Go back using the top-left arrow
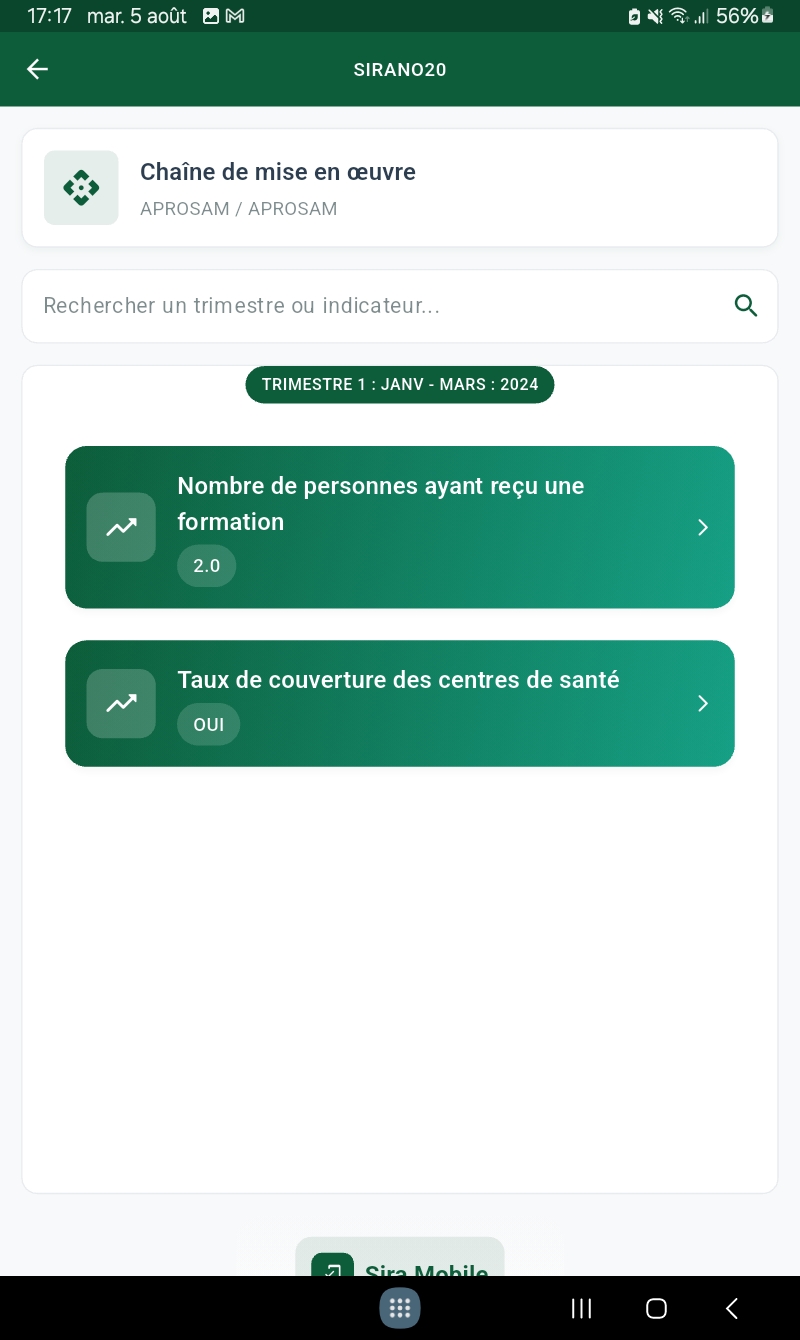 point(37,69)
